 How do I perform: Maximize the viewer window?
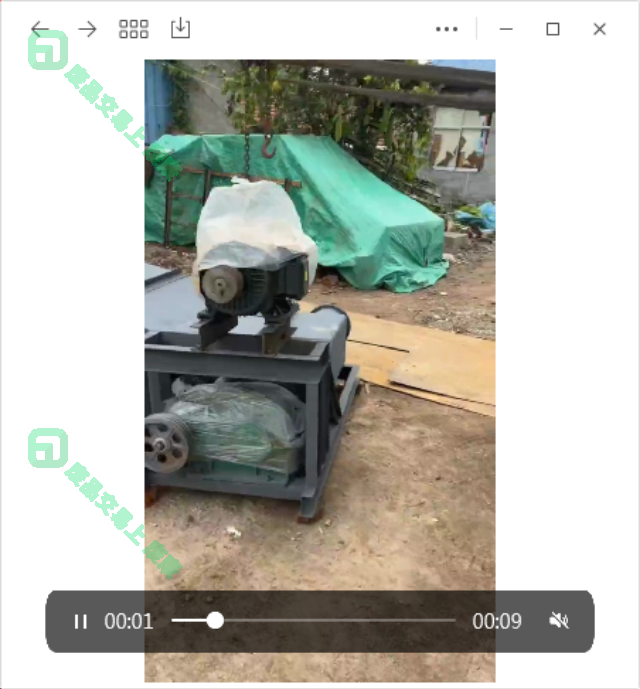(553, 29)
